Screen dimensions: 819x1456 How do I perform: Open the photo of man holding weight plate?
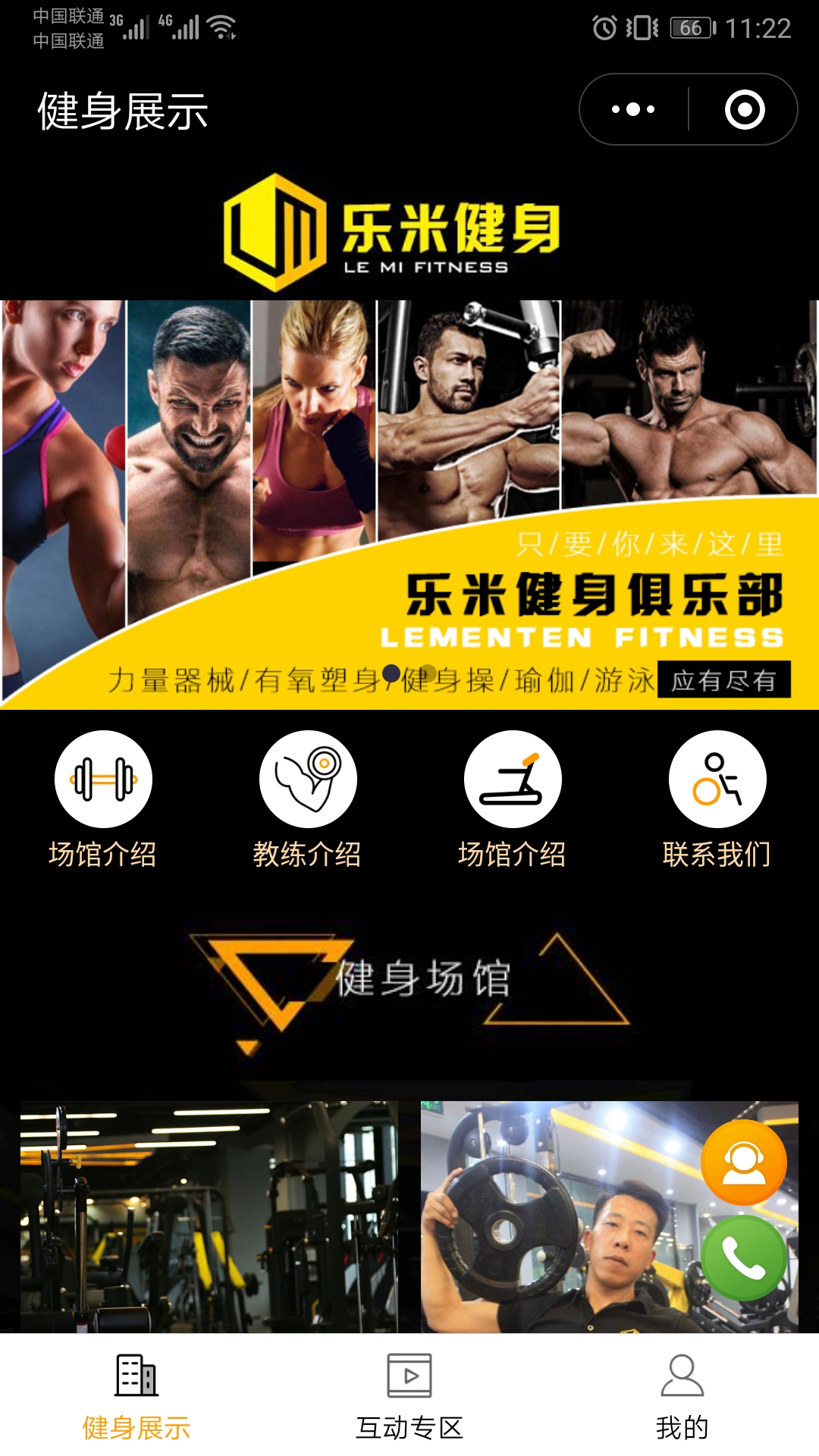pyautogui.click(x=561, y=1216)
